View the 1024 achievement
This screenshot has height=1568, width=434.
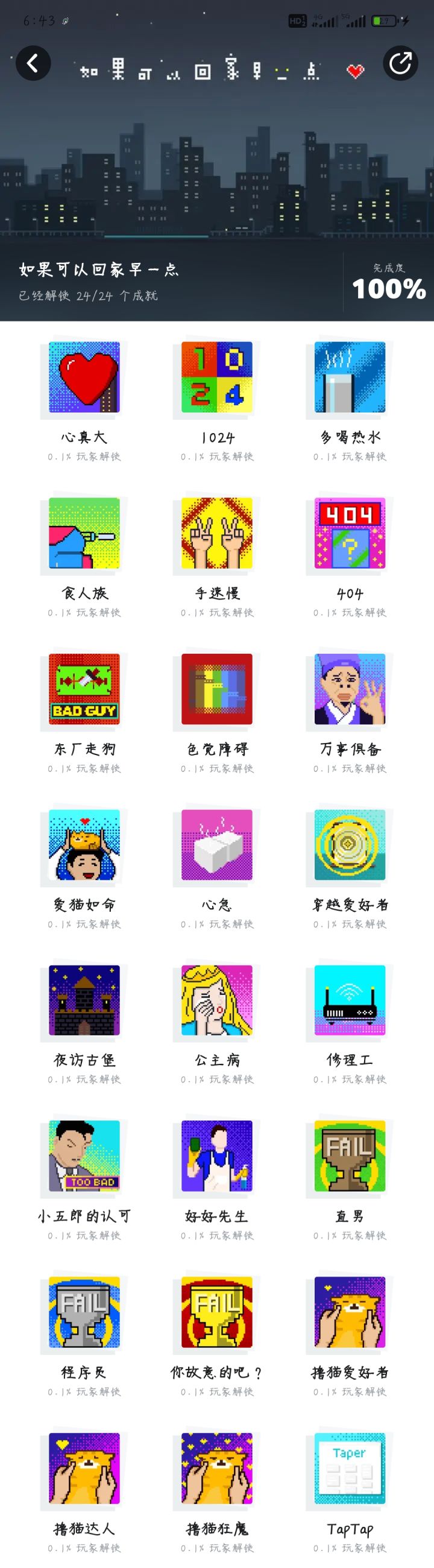(x=216, y=378)
